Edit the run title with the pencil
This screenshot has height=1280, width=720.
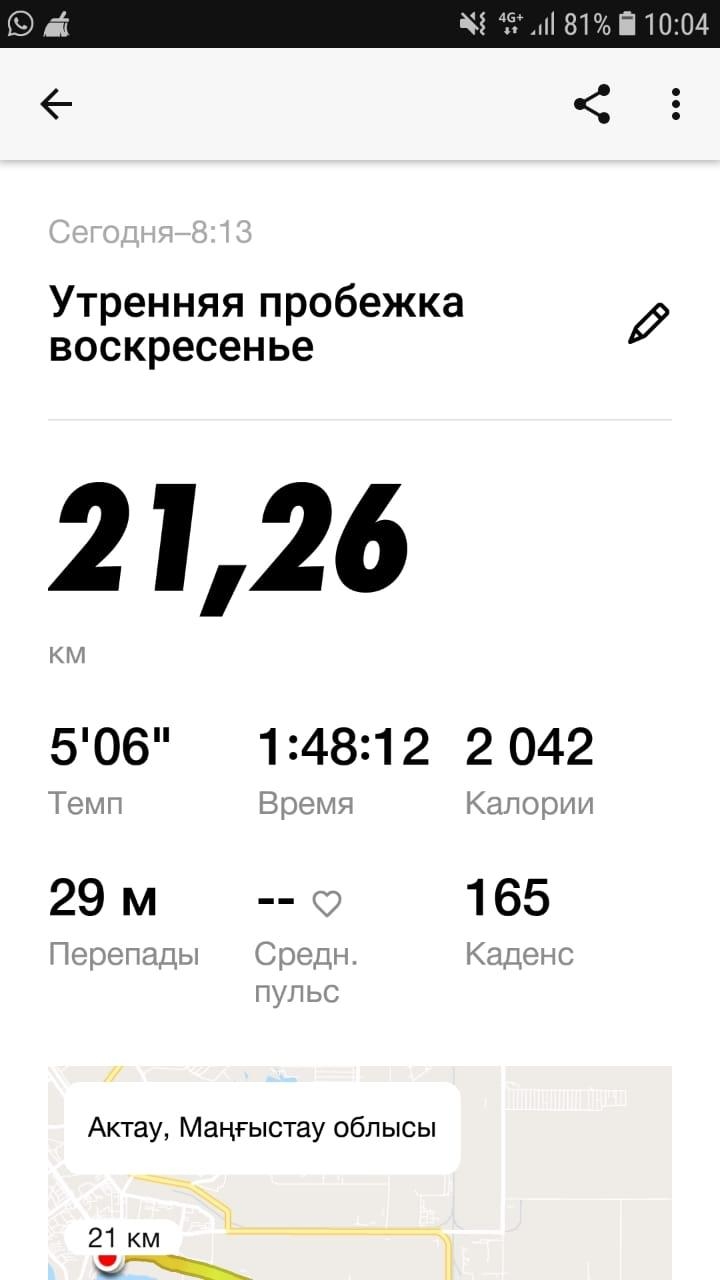click(x=648, y=324)
